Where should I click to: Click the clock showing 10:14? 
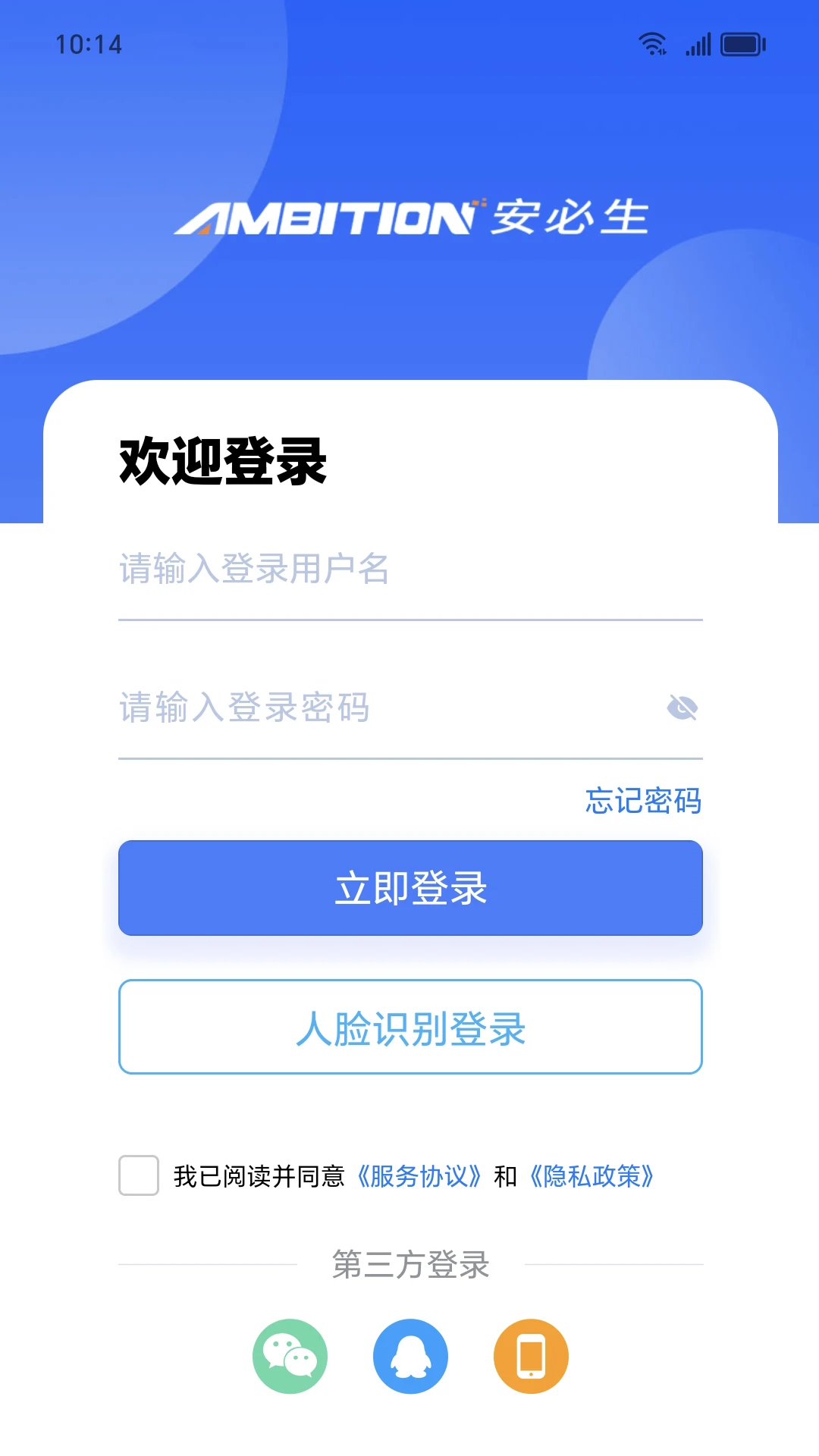tap(89, 44)
